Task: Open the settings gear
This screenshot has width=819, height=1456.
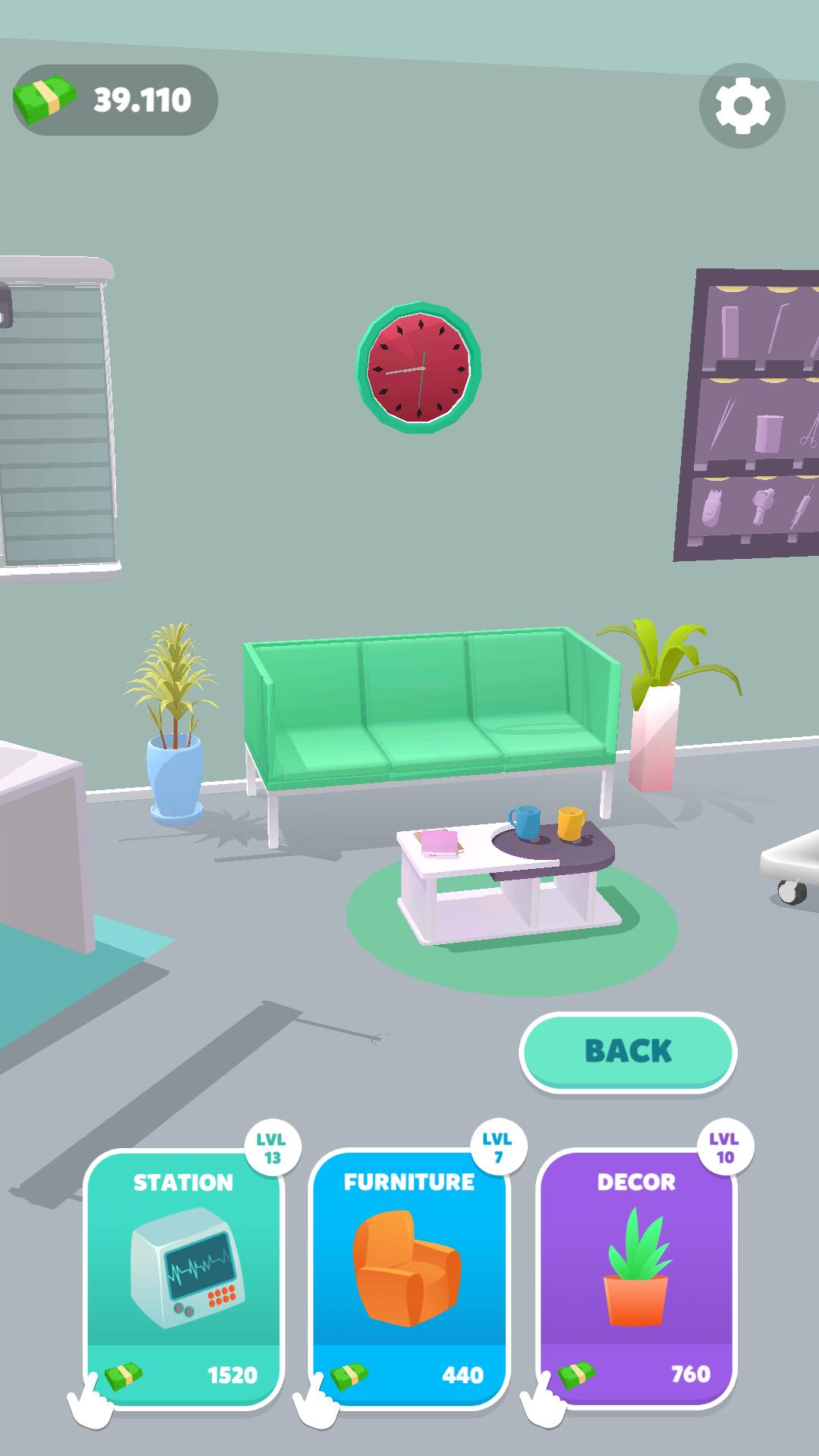Action: coord(742,105)
